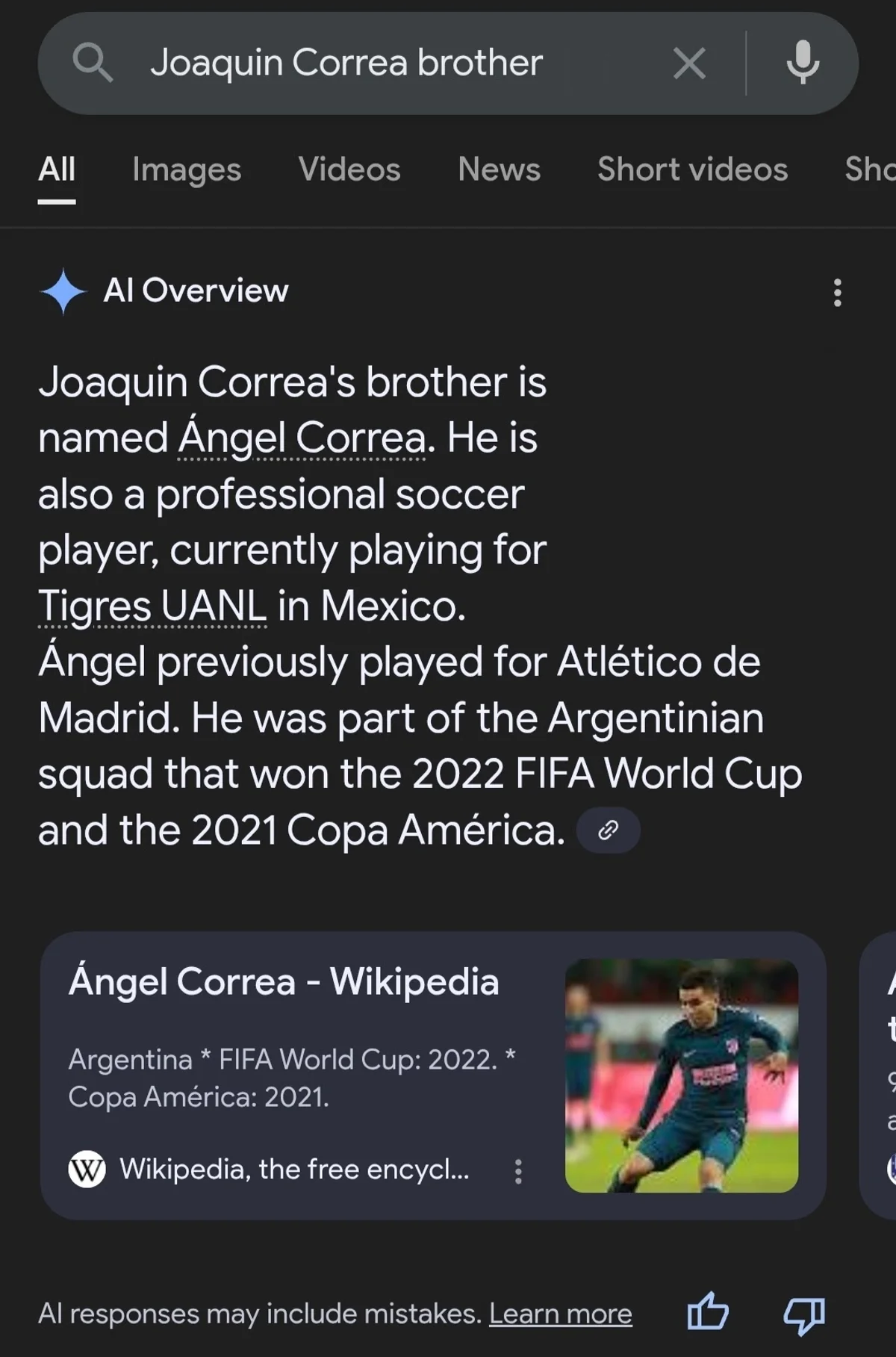Start voice search with the microphone
This screenshot has width=896, height=1357.
coord(803,63)
